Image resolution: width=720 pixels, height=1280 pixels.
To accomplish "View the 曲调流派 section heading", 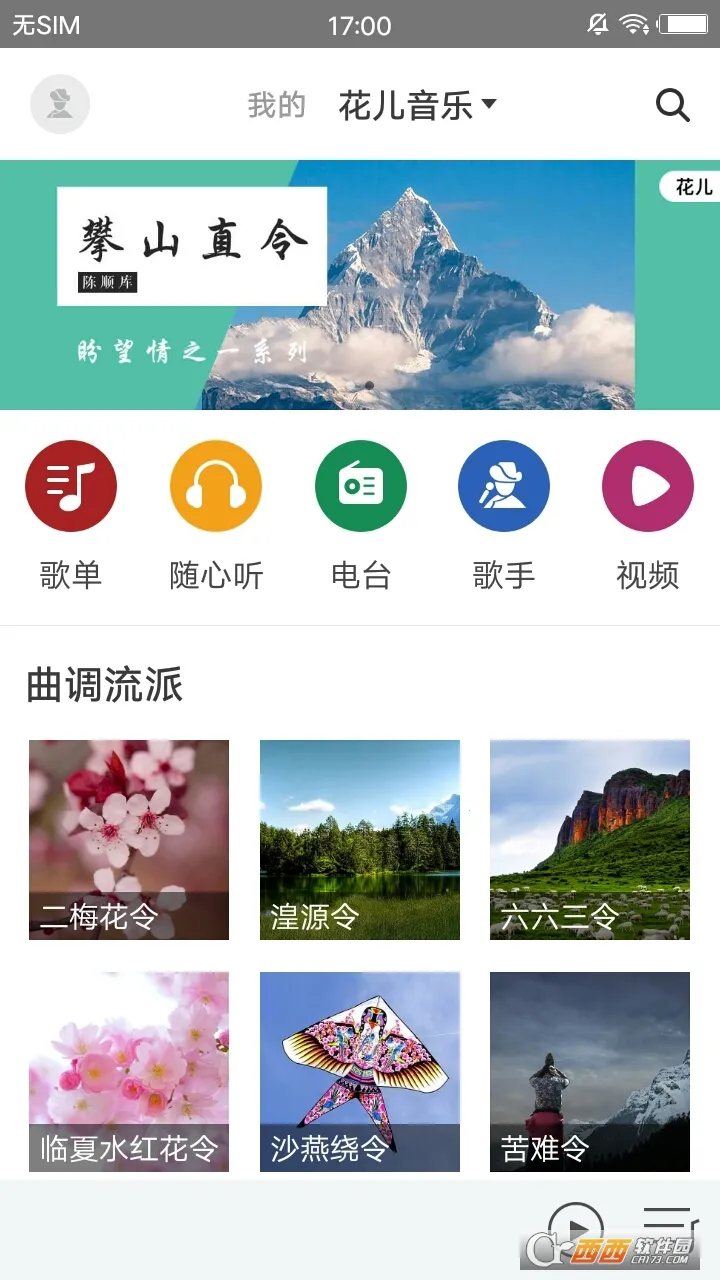I will (103, 687).
